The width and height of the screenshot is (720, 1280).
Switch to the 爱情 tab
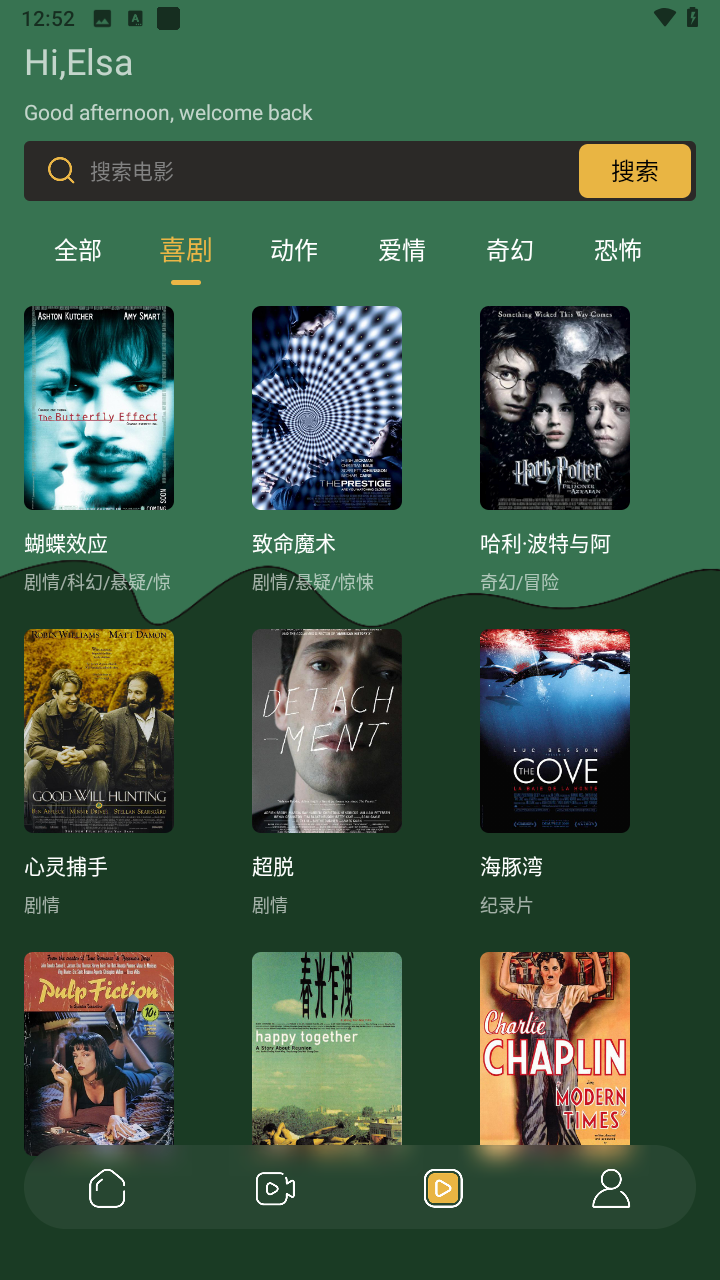[402, 250]
